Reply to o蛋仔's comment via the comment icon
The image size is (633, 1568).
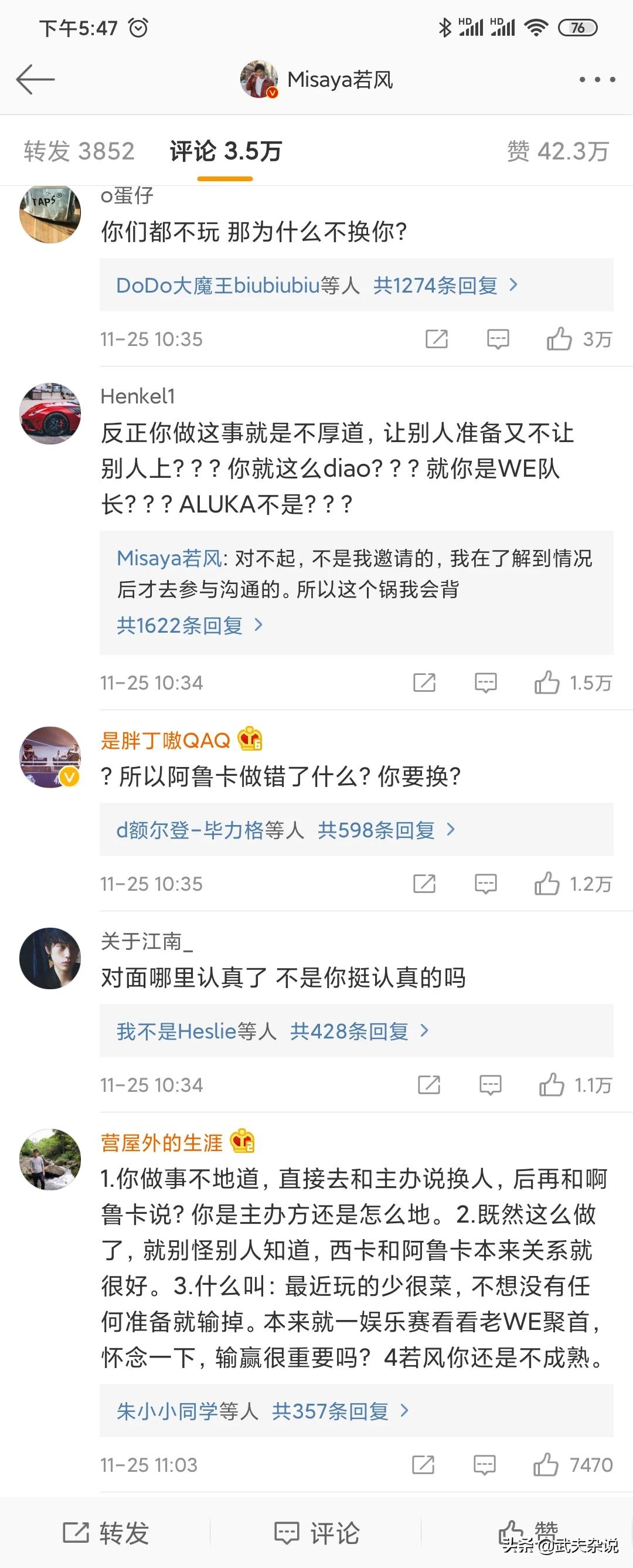coord(497,339)
